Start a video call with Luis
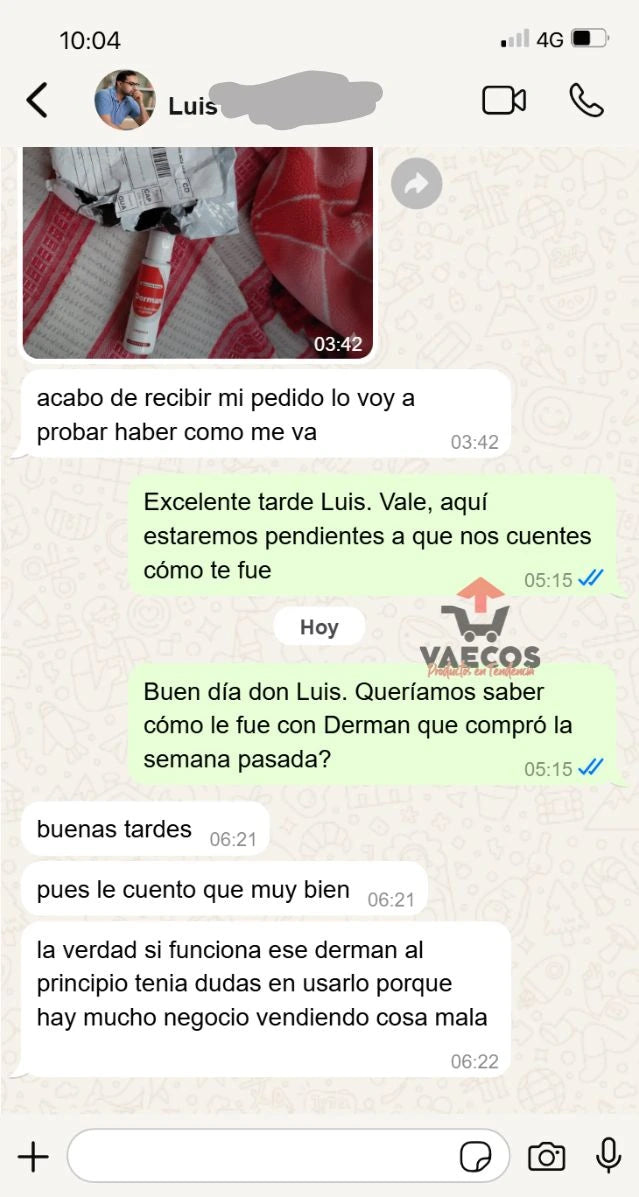Image resolution: width=639 pixels, height=1197 pixels. click(504, 100)
